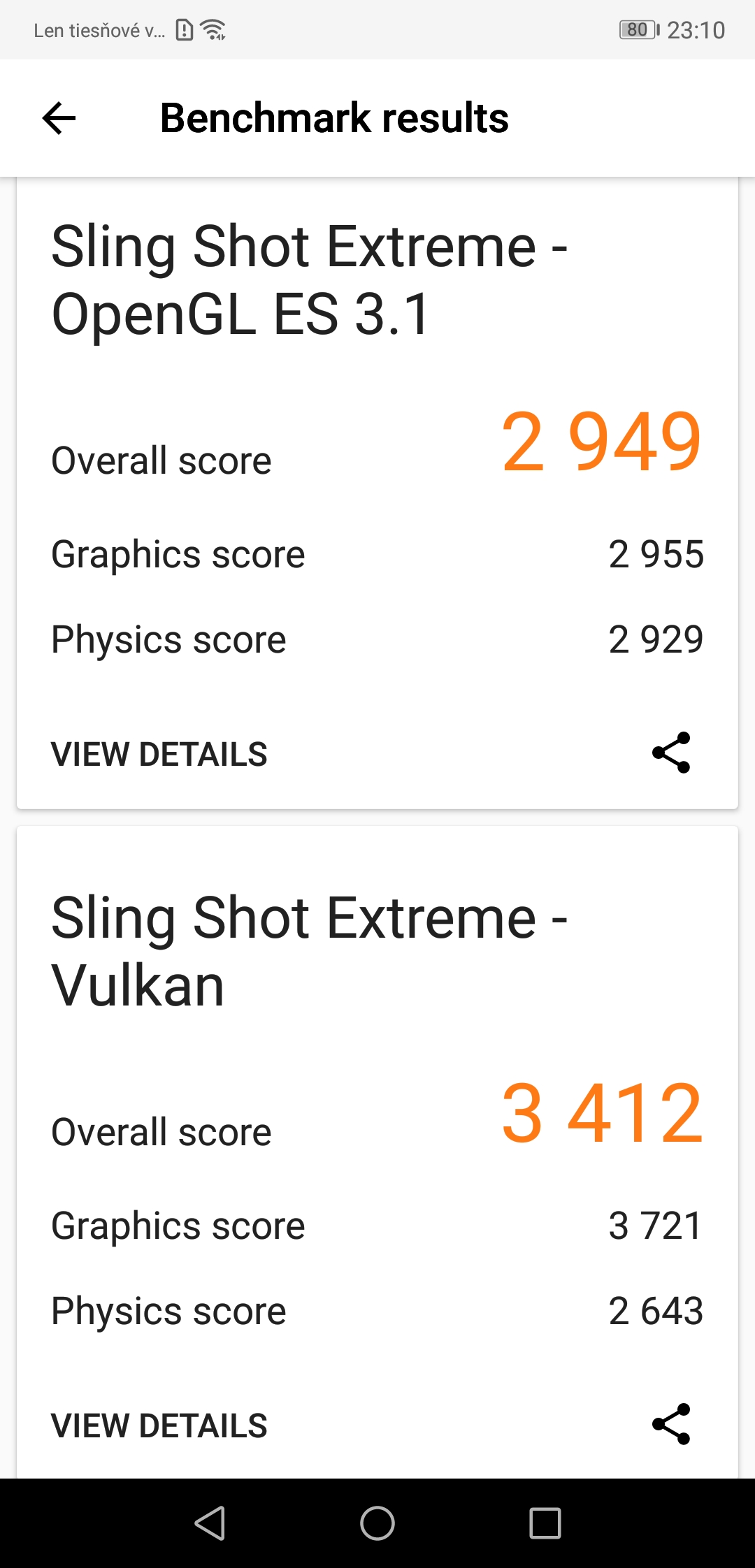Screen dimensions: 755x1568
Task: Share the OpenGL ES 3.1 benchmark result
Action: [671, 753]
